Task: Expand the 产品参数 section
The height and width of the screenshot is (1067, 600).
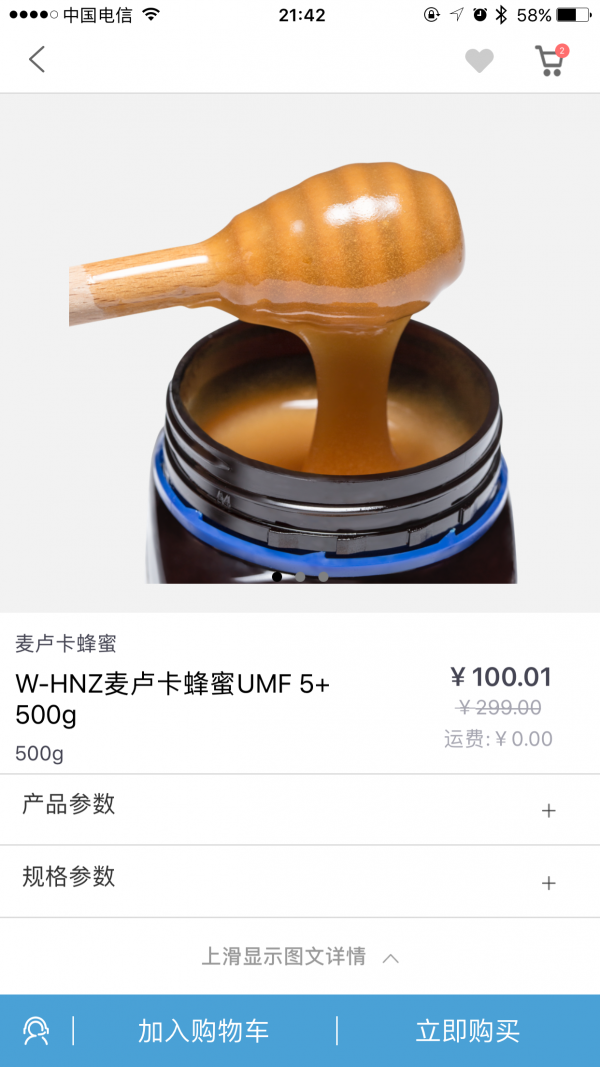Action: [300, 810]
